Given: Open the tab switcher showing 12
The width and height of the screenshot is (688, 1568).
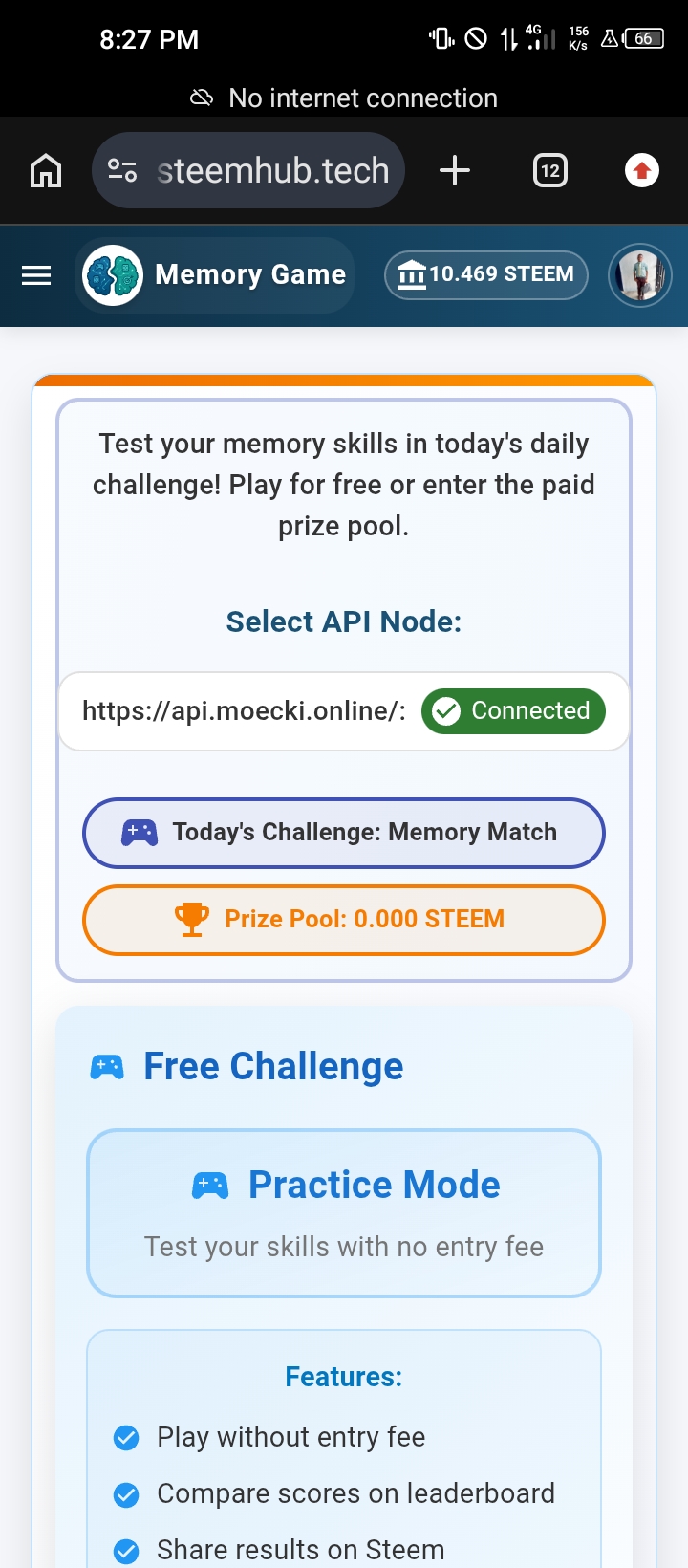Looking at the screenshot, I should 550,171.
